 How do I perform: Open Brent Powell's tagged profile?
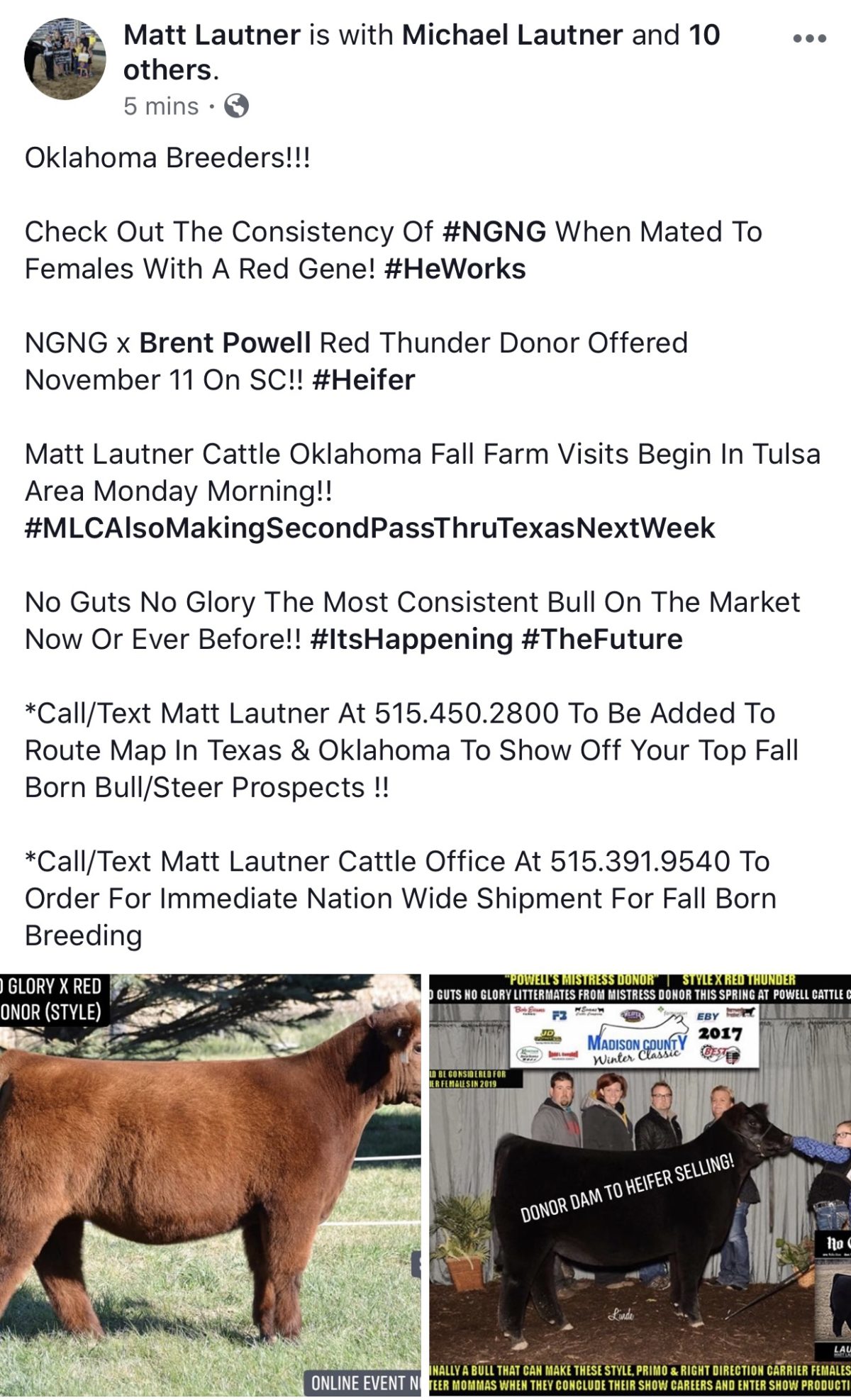point(225,343)
